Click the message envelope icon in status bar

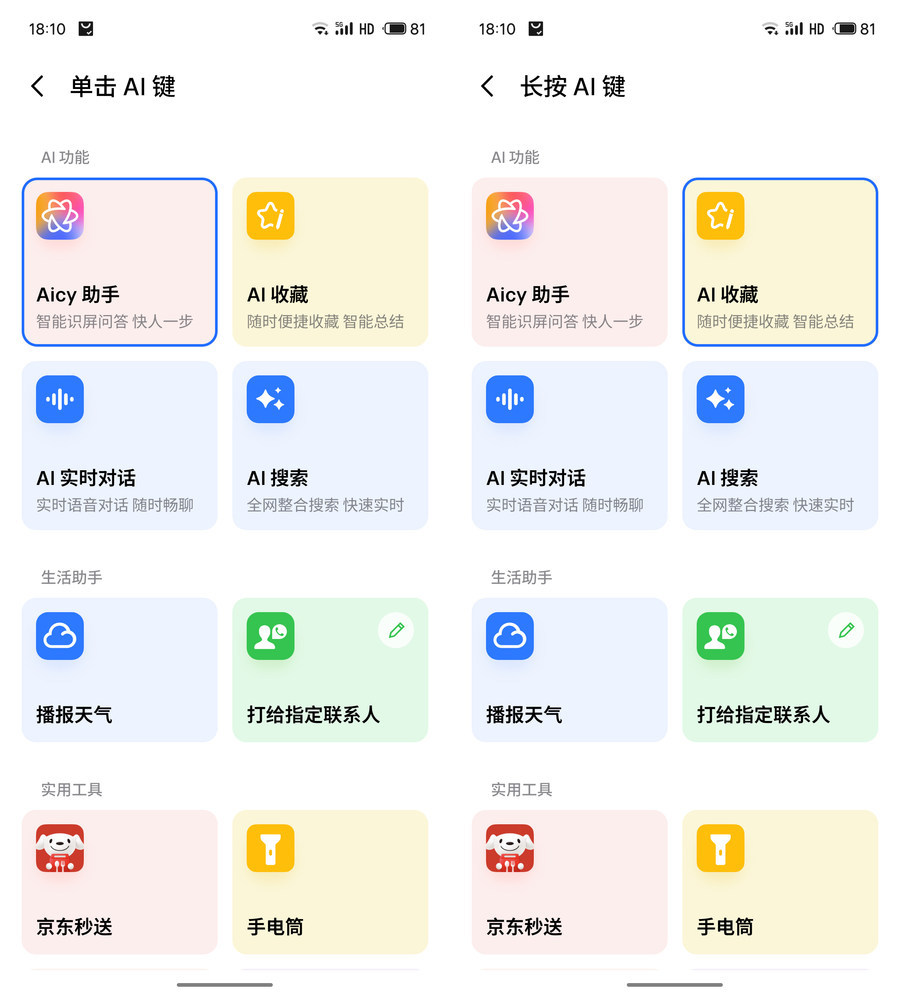pyautogui.click(x=86, y=28)
